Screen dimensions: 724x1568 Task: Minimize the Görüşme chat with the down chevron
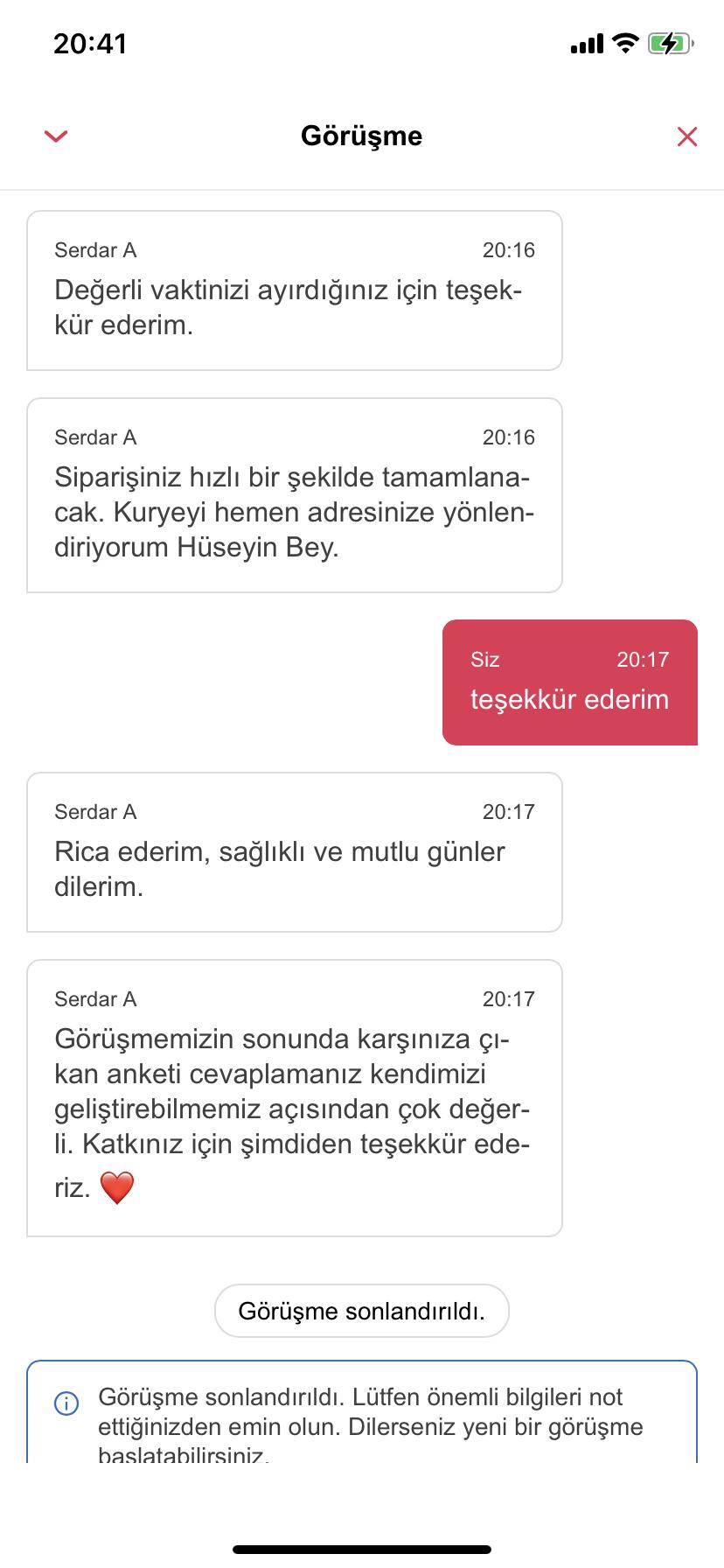[56, 136]
